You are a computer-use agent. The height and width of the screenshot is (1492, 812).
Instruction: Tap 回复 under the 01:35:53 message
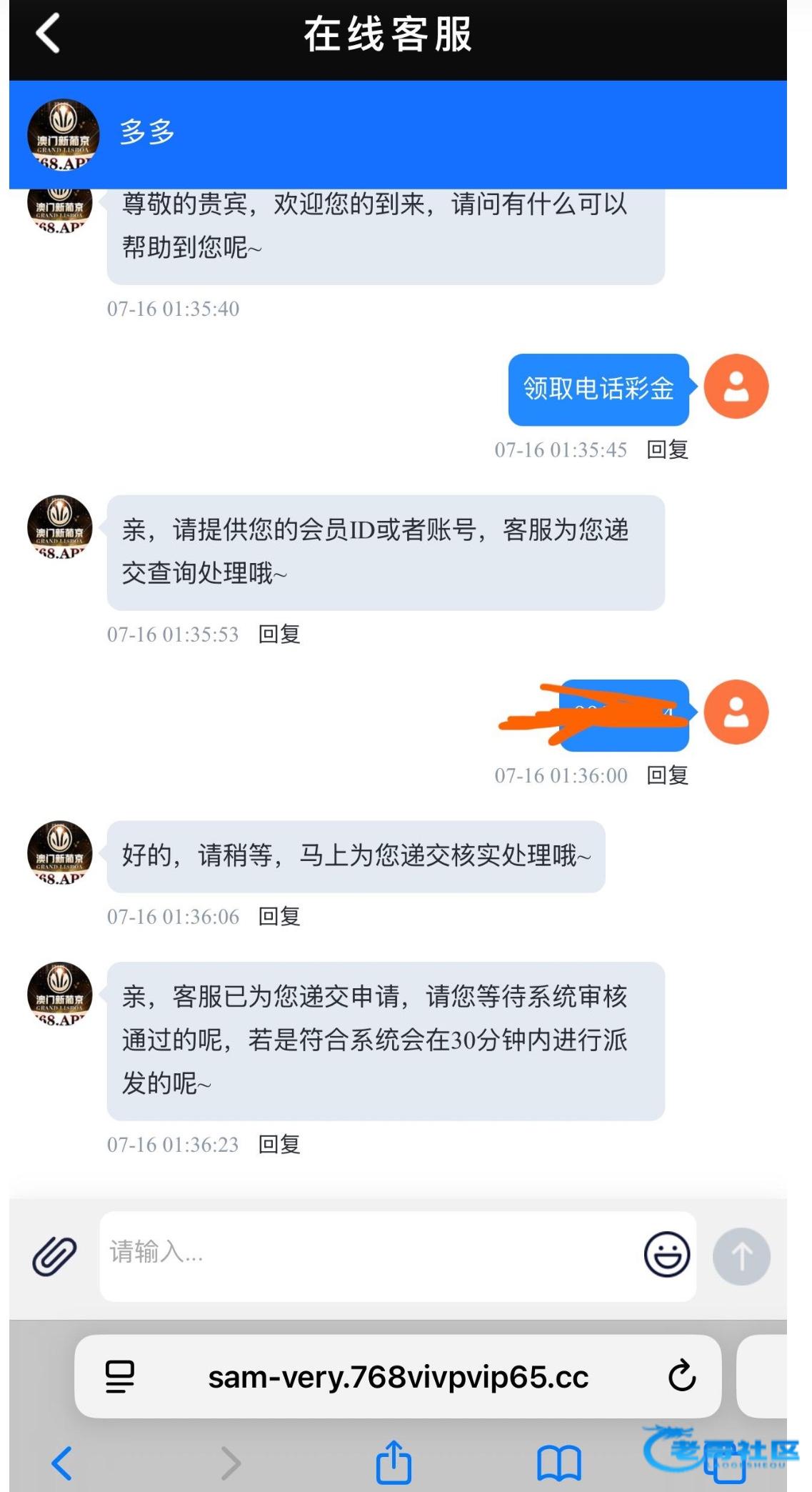point(279,634)
